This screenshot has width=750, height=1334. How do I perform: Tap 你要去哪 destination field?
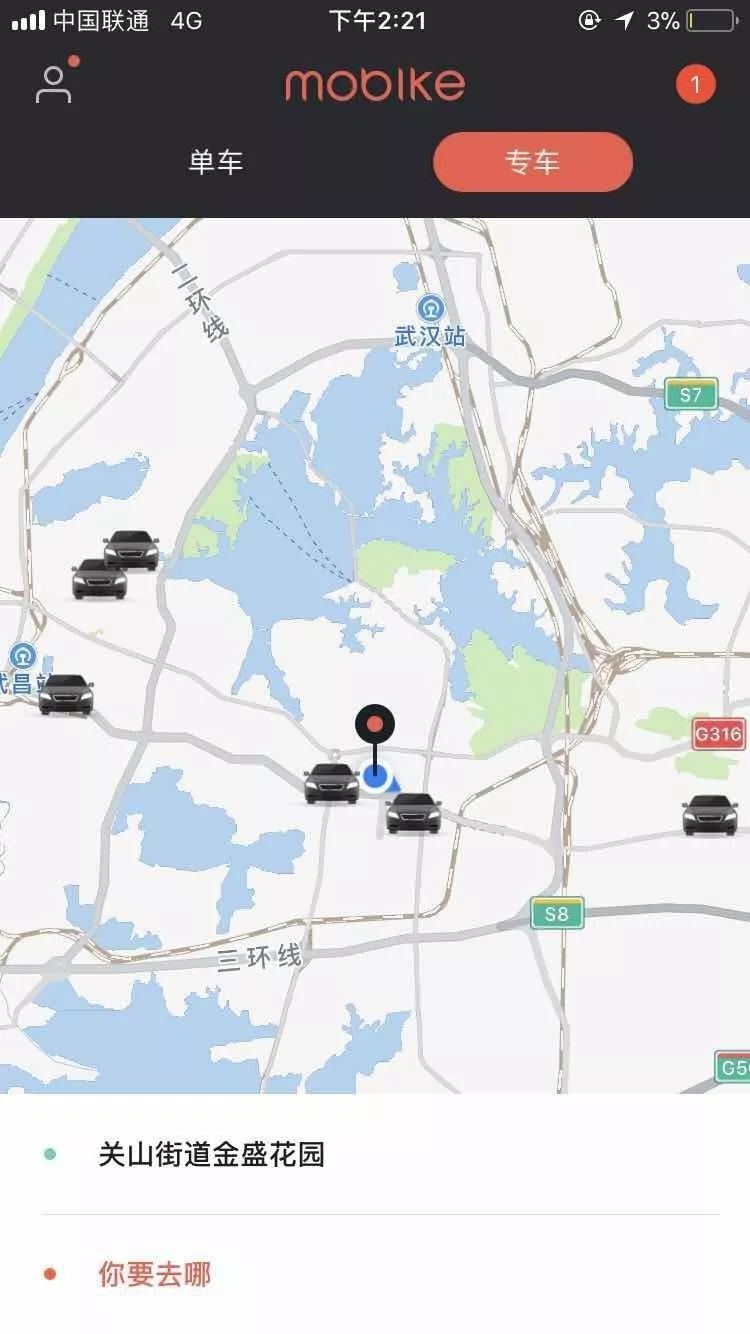375,1274
